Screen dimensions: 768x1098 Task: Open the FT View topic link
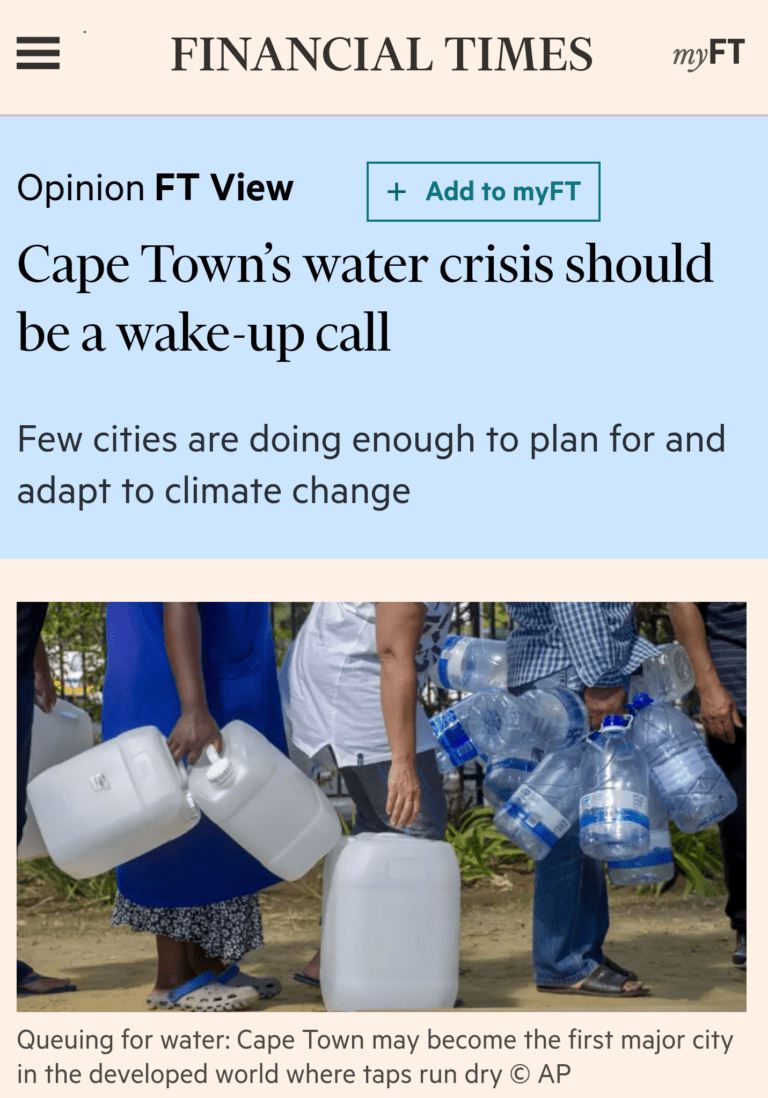coord(224,188)
